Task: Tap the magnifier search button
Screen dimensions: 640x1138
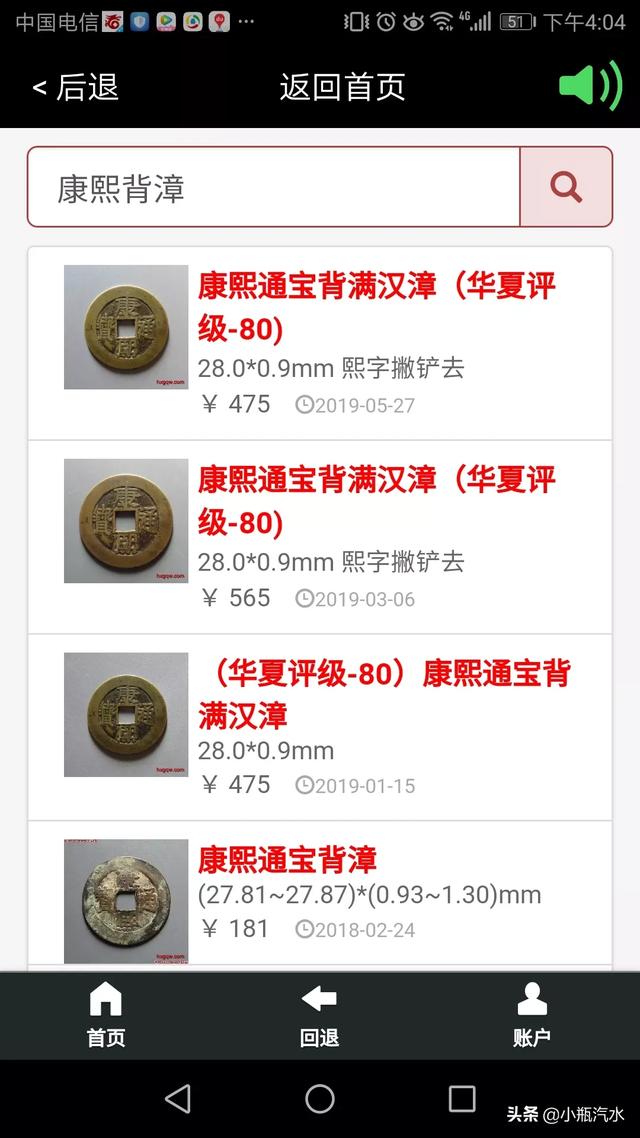Action: click(566, 187)
